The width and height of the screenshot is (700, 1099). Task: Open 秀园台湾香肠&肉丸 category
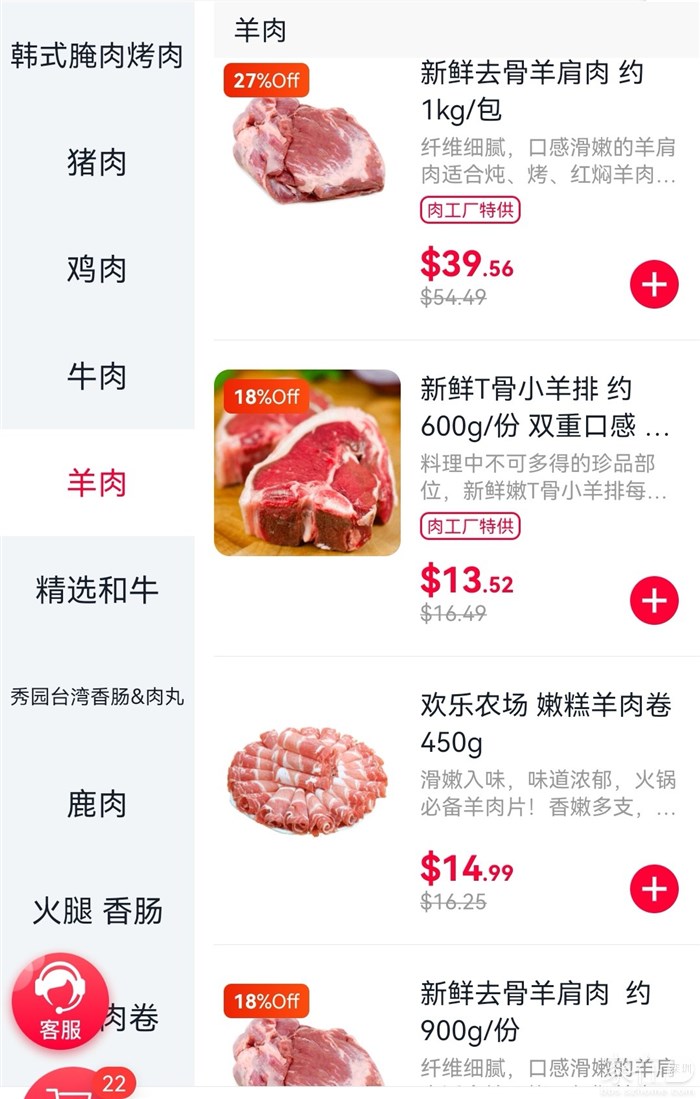pos(97,697)
